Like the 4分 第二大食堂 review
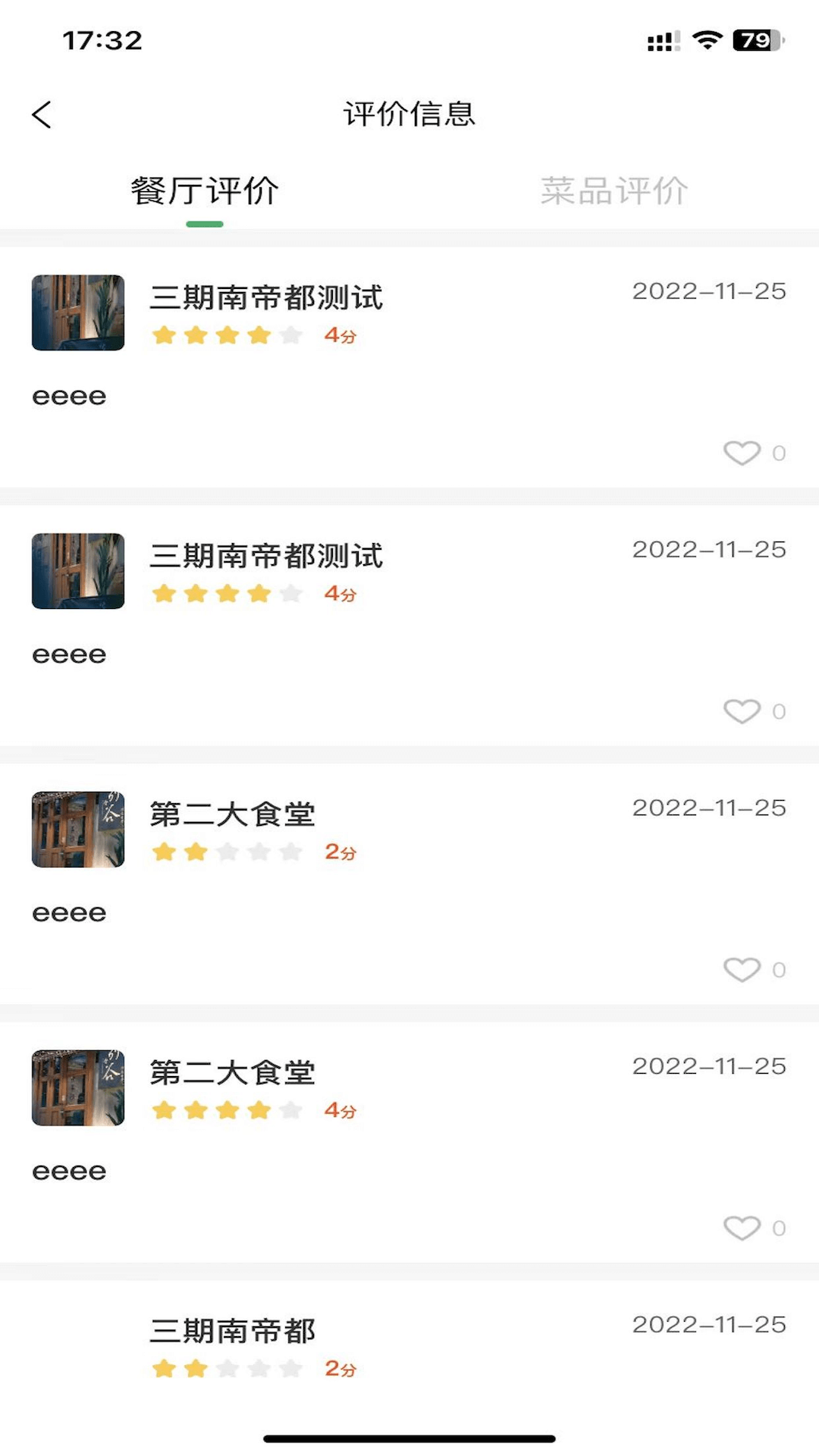This screenshot has height=1456, width=819. pyautogui.click(x=743, y=1227)
